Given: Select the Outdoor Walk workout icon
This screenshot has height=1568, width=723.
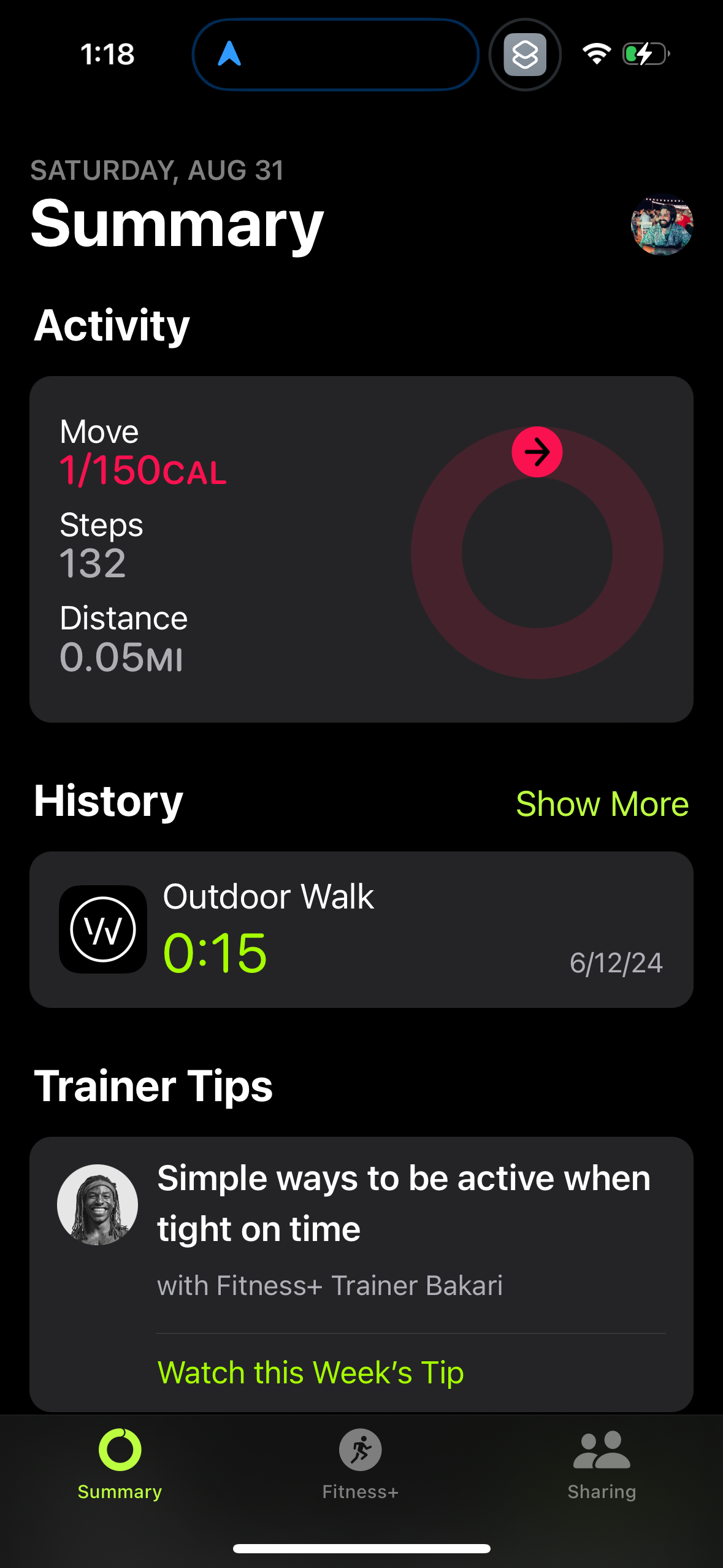Looking at the screenshot, I should [102, 929].
